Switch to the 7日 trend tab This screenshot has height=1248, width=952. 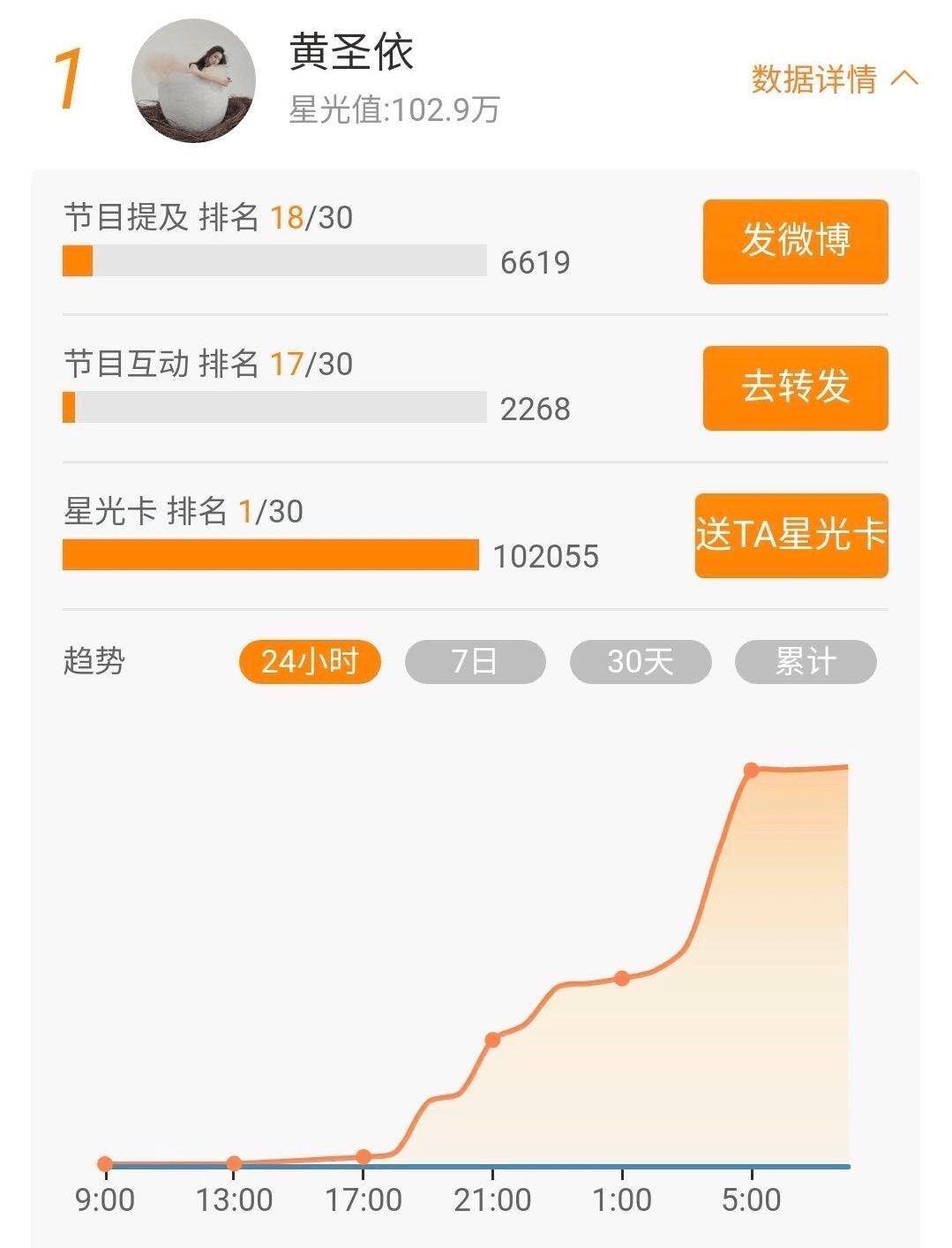pyautogui.click(x=474, y=662)
